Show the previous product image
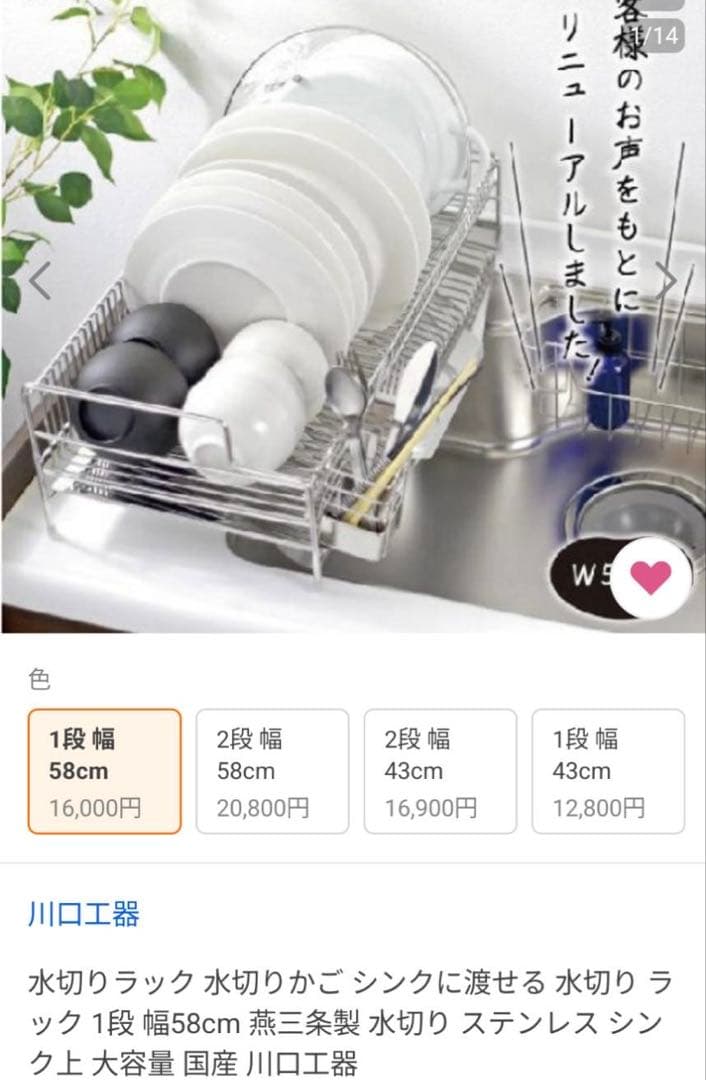Screen dimensions: 706x1080 [40, 283]
